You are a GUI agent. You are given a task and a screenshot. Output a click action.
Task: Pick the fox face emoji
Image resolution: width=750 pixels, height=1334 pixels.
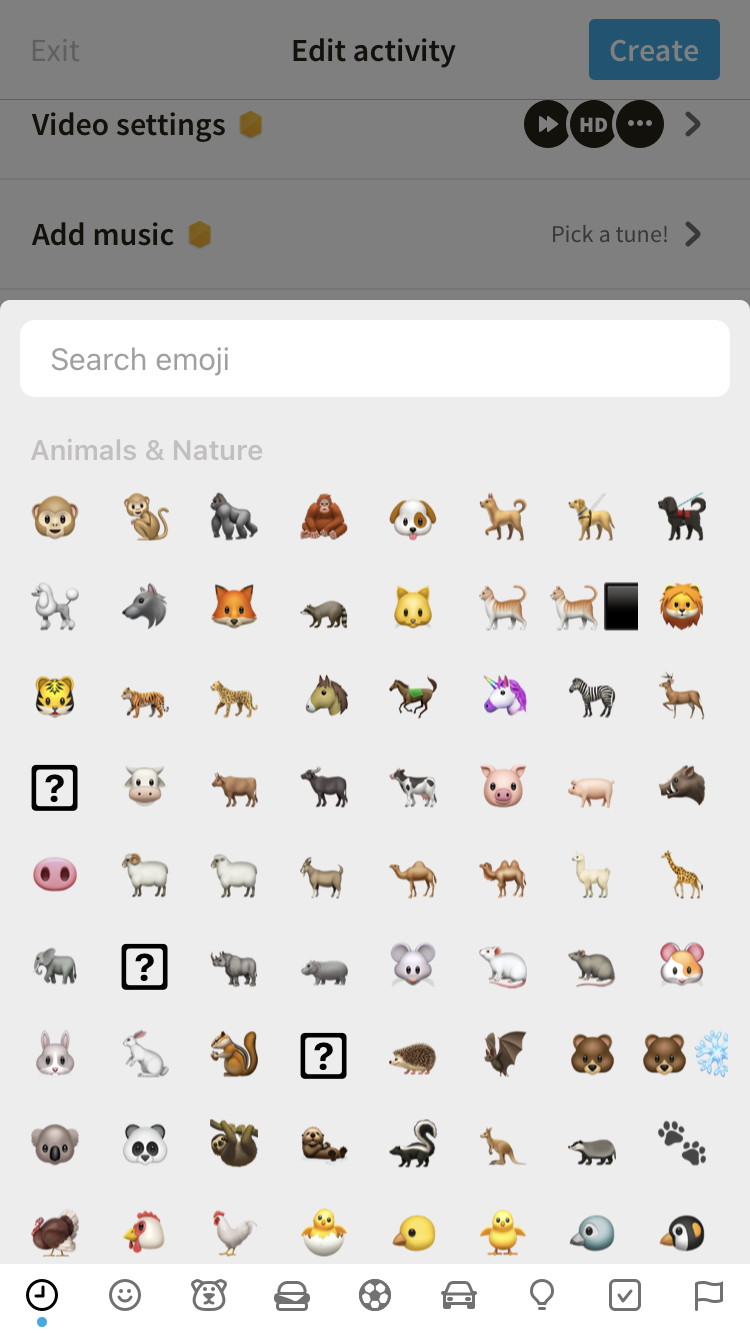point(233,606)
